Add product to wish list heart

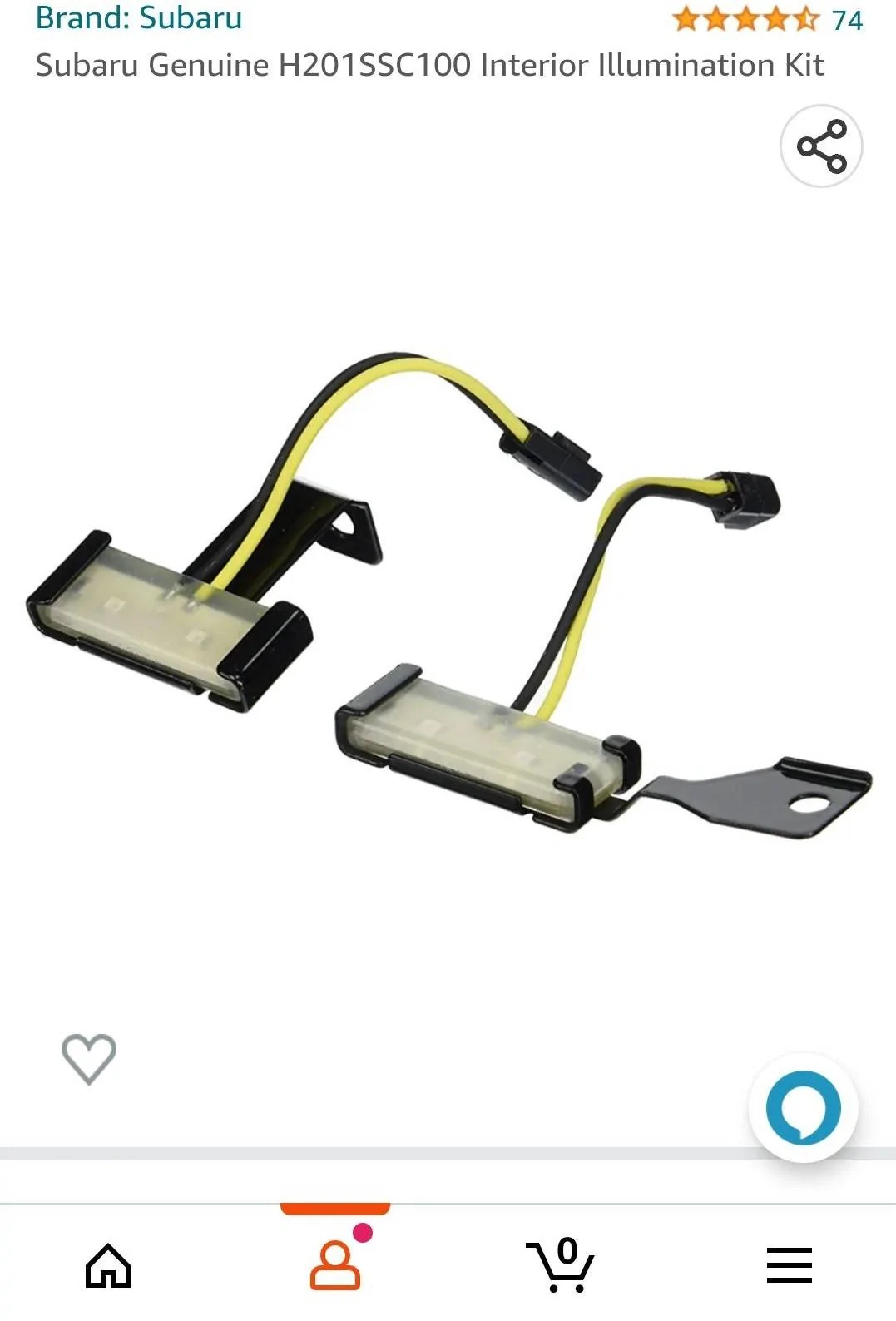point(89,1058)
